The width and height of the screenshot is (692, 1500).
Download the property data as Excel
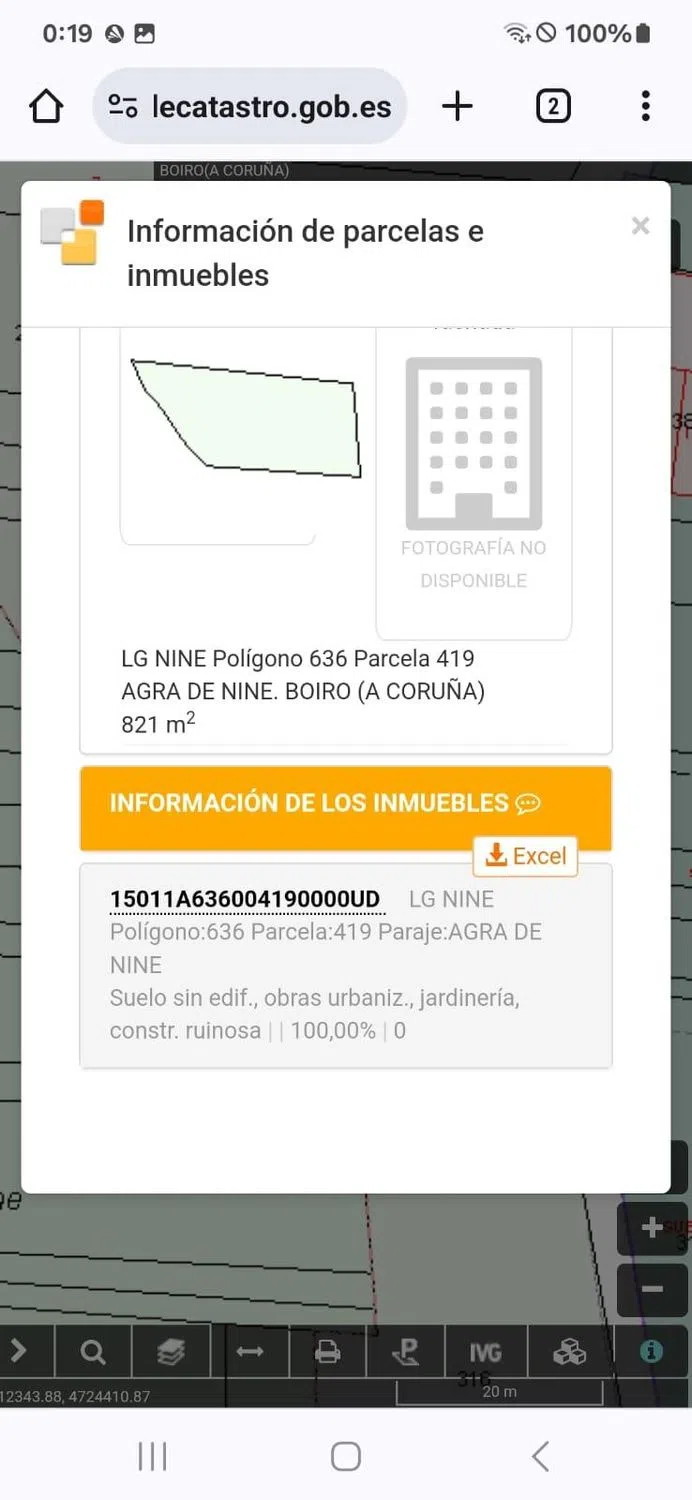tap(526, 856)
